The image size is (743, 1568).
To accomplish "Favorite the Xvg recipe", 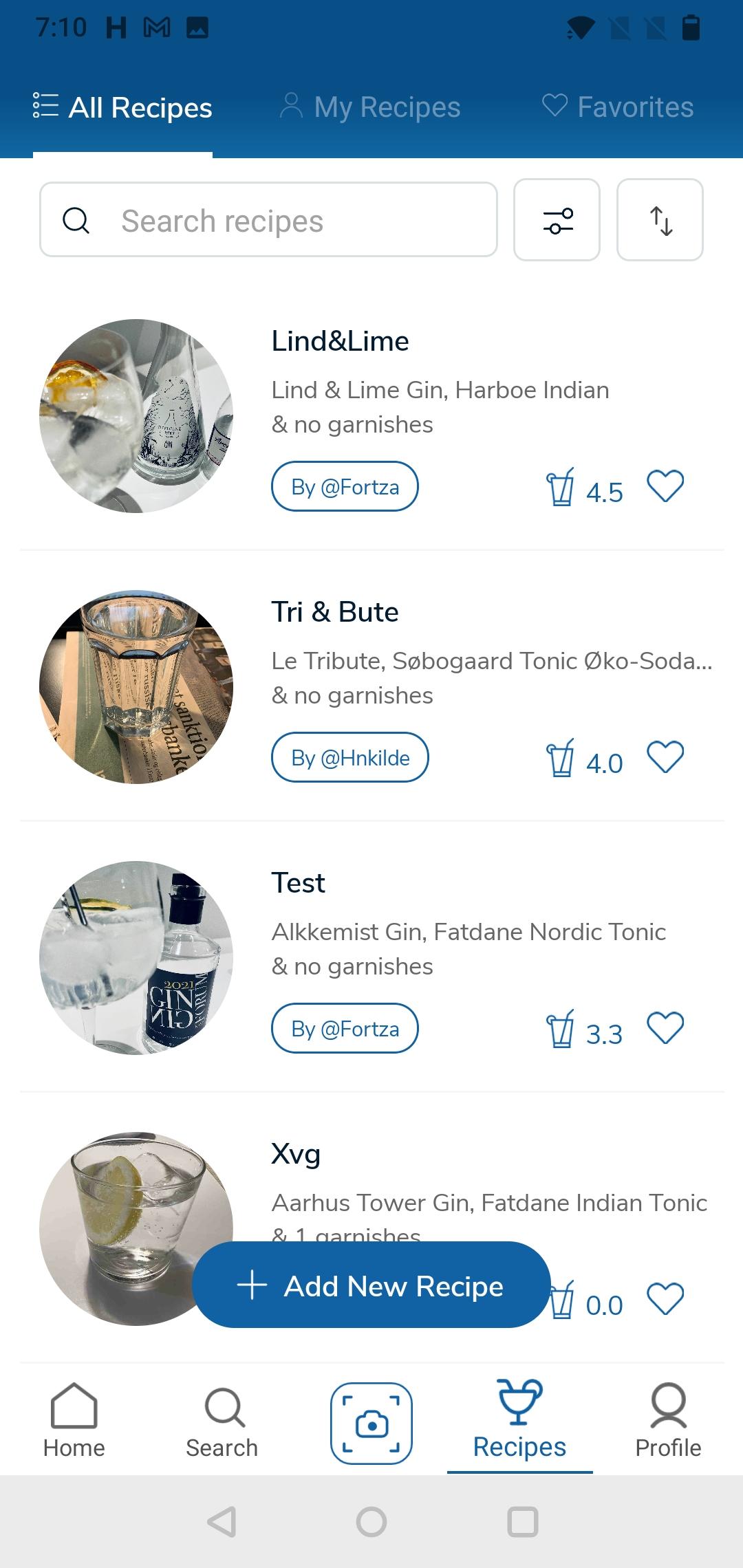I will click(x=665, y=1299).
